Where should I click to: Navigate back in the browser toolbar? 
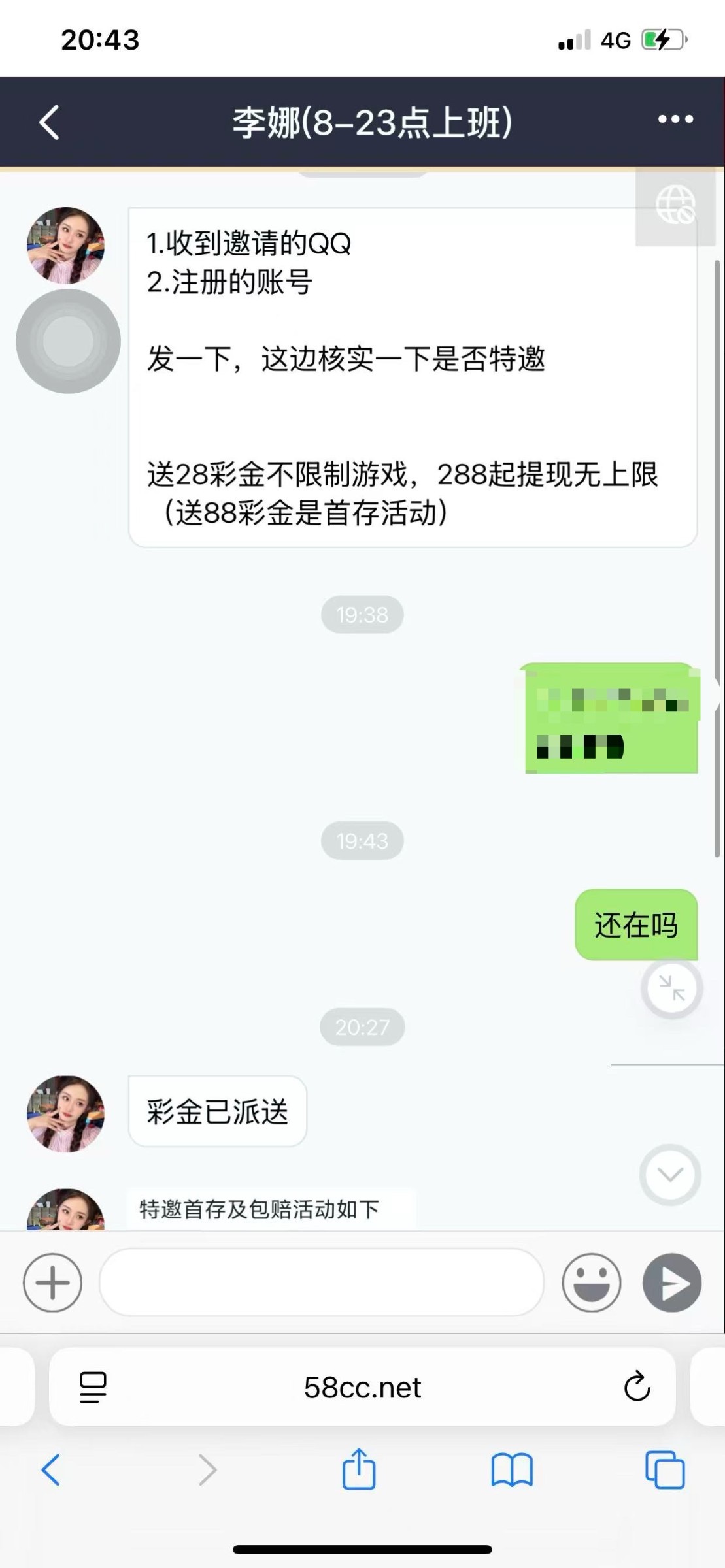51,1470
